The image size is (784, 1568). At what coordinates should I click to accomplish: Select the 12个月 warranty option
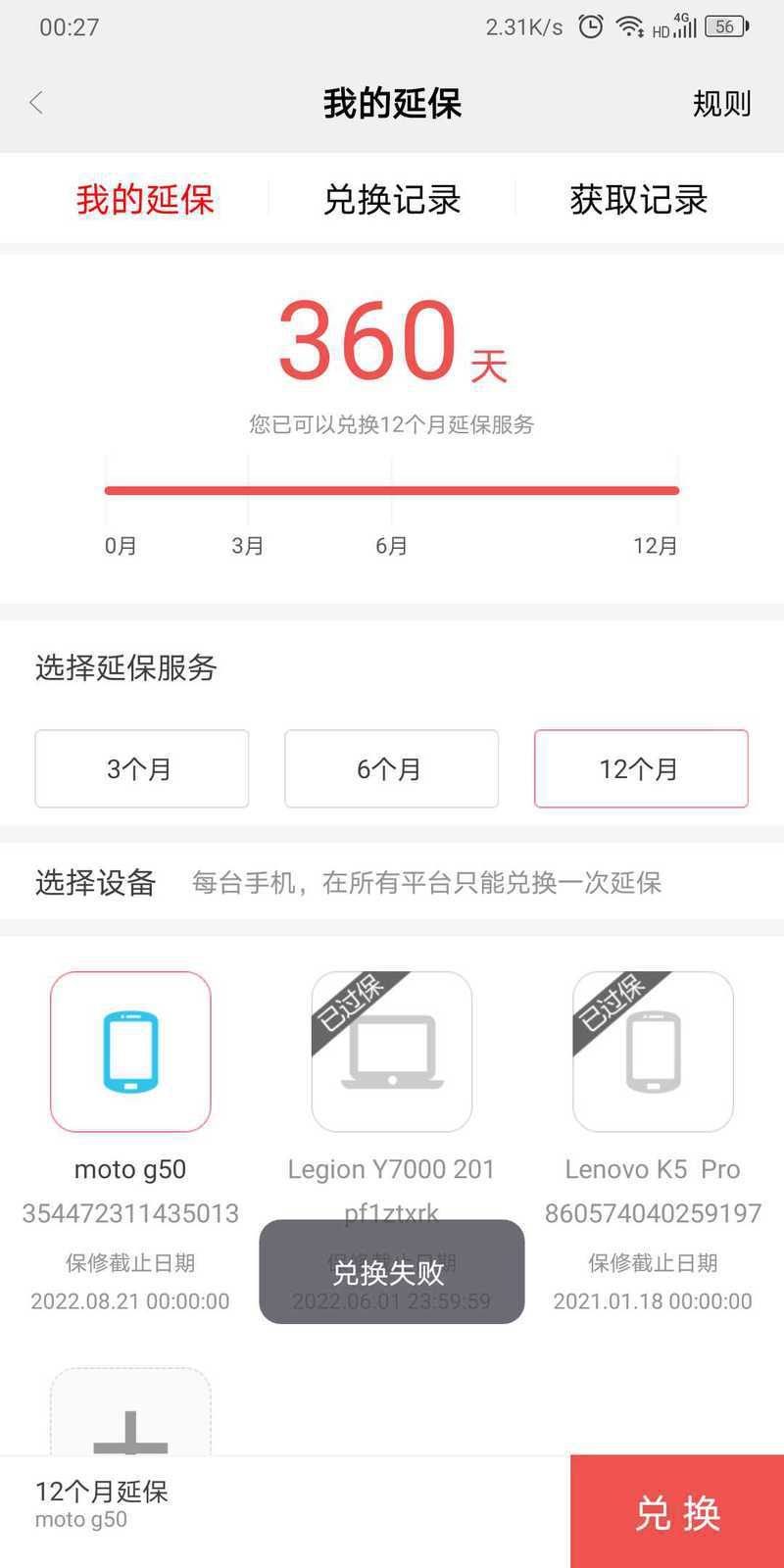coord(641,769)
